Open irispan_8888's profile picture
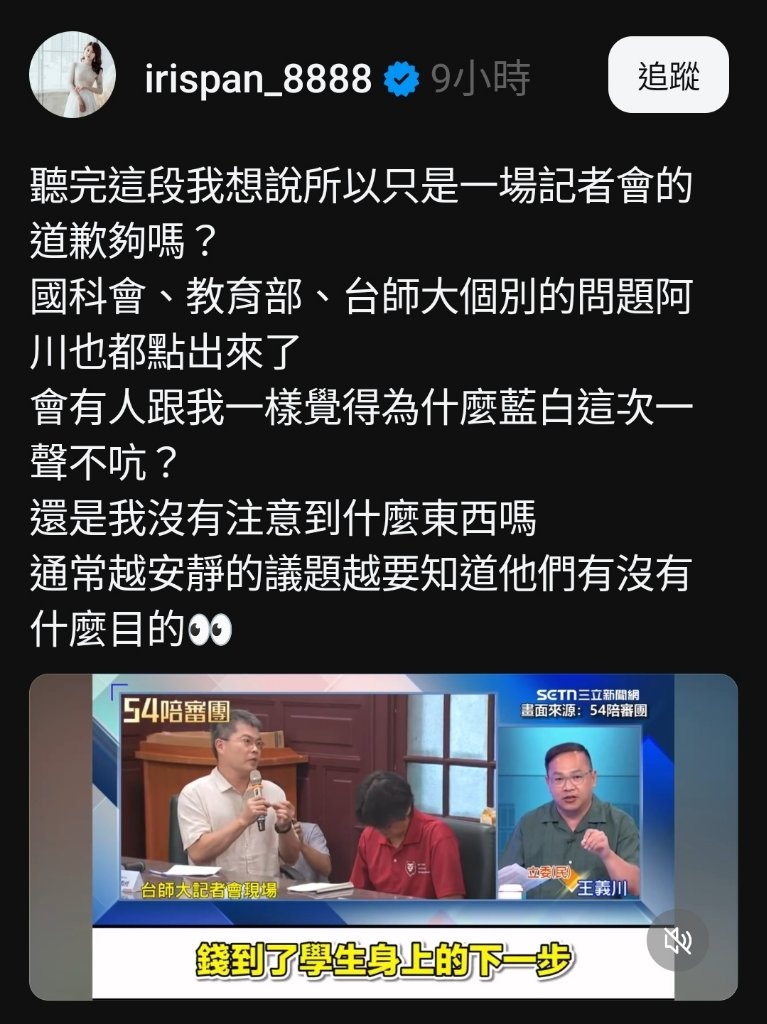Viewport: 767px width, 1024px height. [x=72, y=75]
